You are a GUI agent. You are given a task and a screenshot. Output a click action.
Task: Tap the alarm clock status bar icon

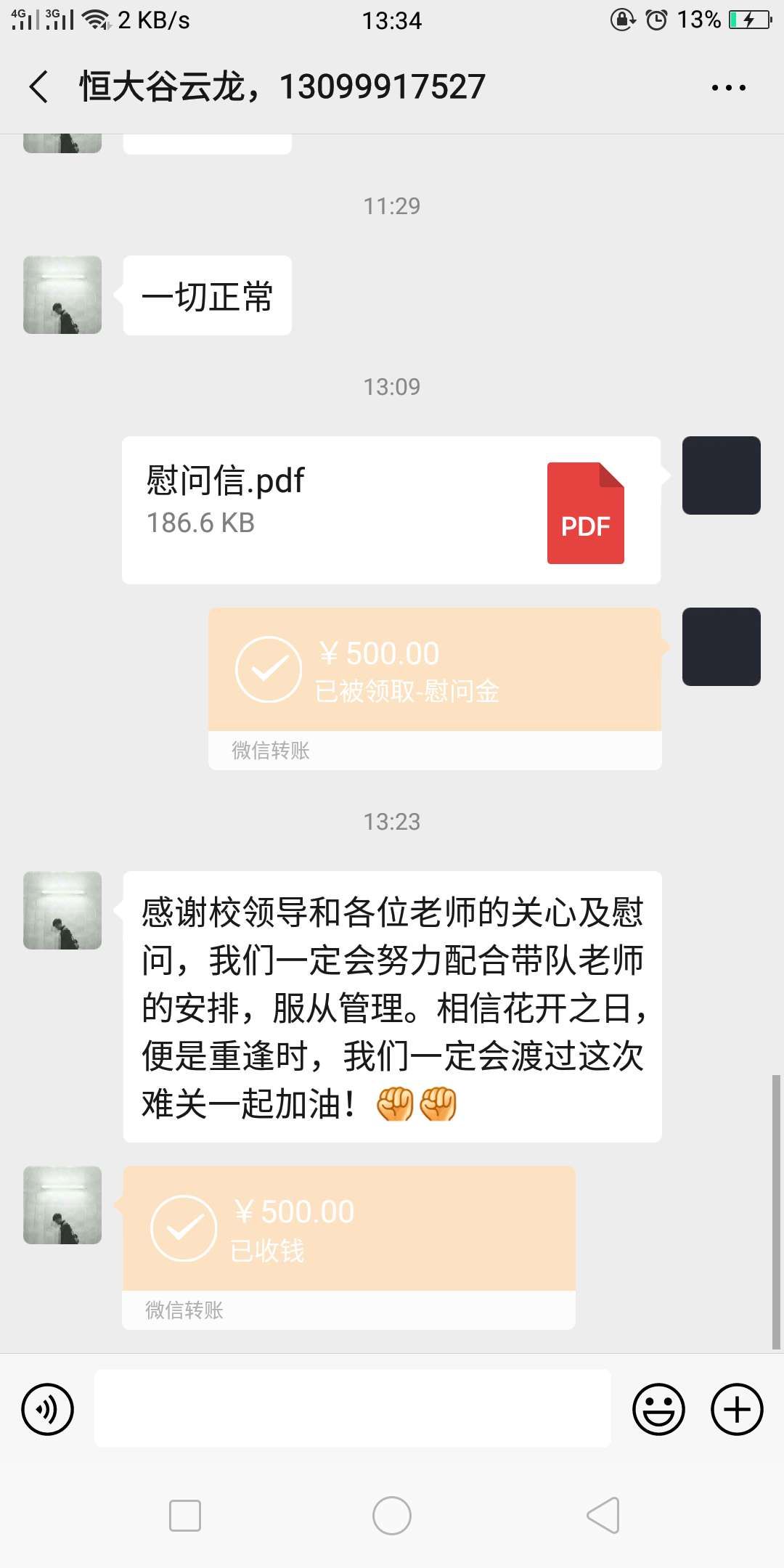pyautogui.click(x=654, y=20)
